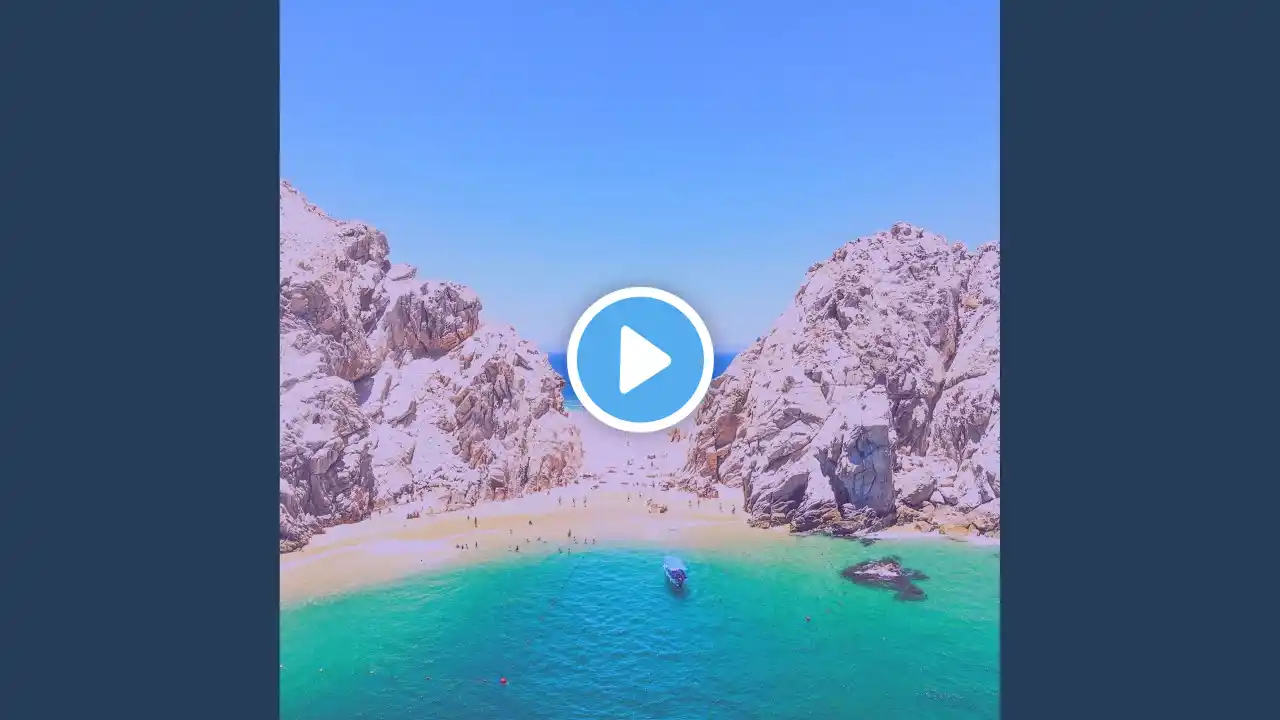
Task: Play the beach video
Action: 640,359
